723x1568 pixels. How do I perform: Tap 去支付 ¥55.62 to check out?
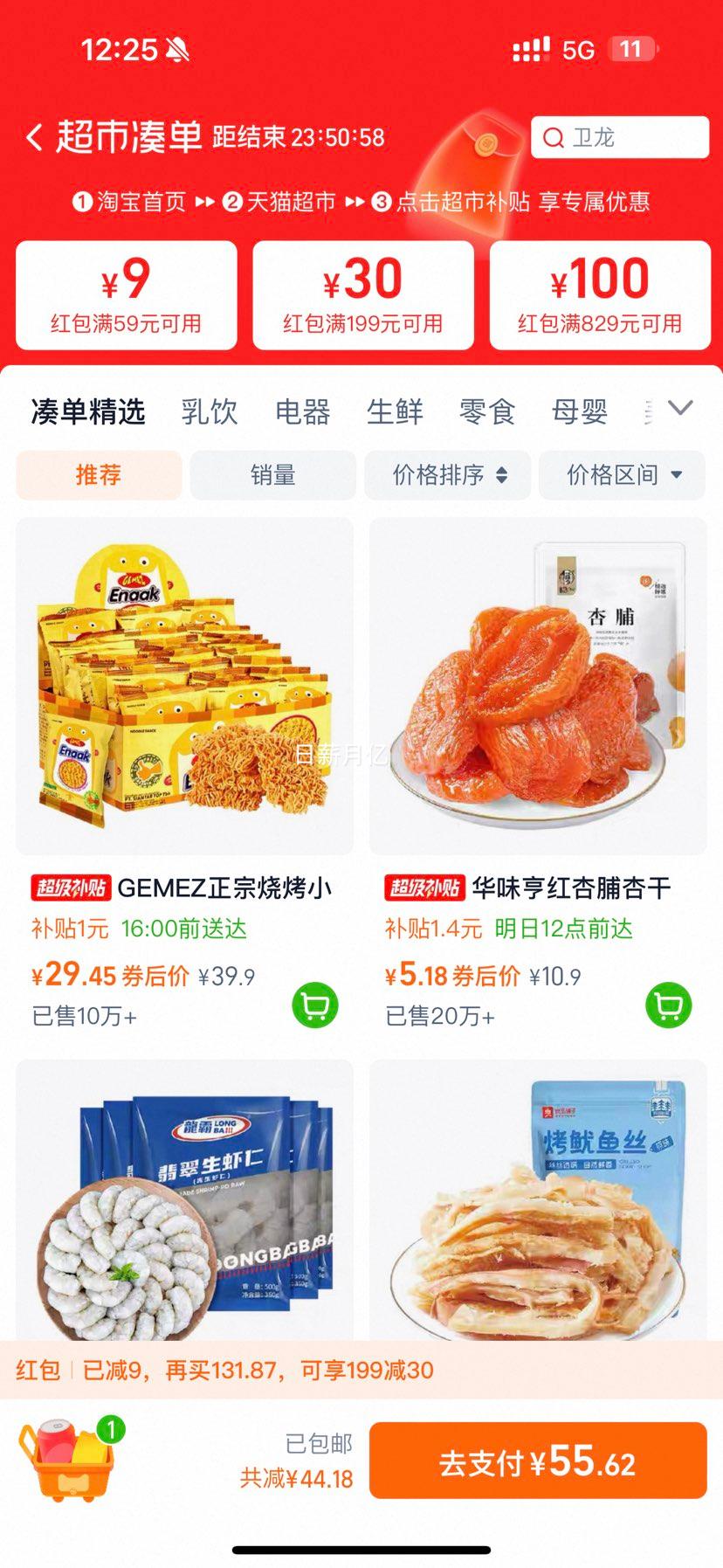tap(537, 1461)
